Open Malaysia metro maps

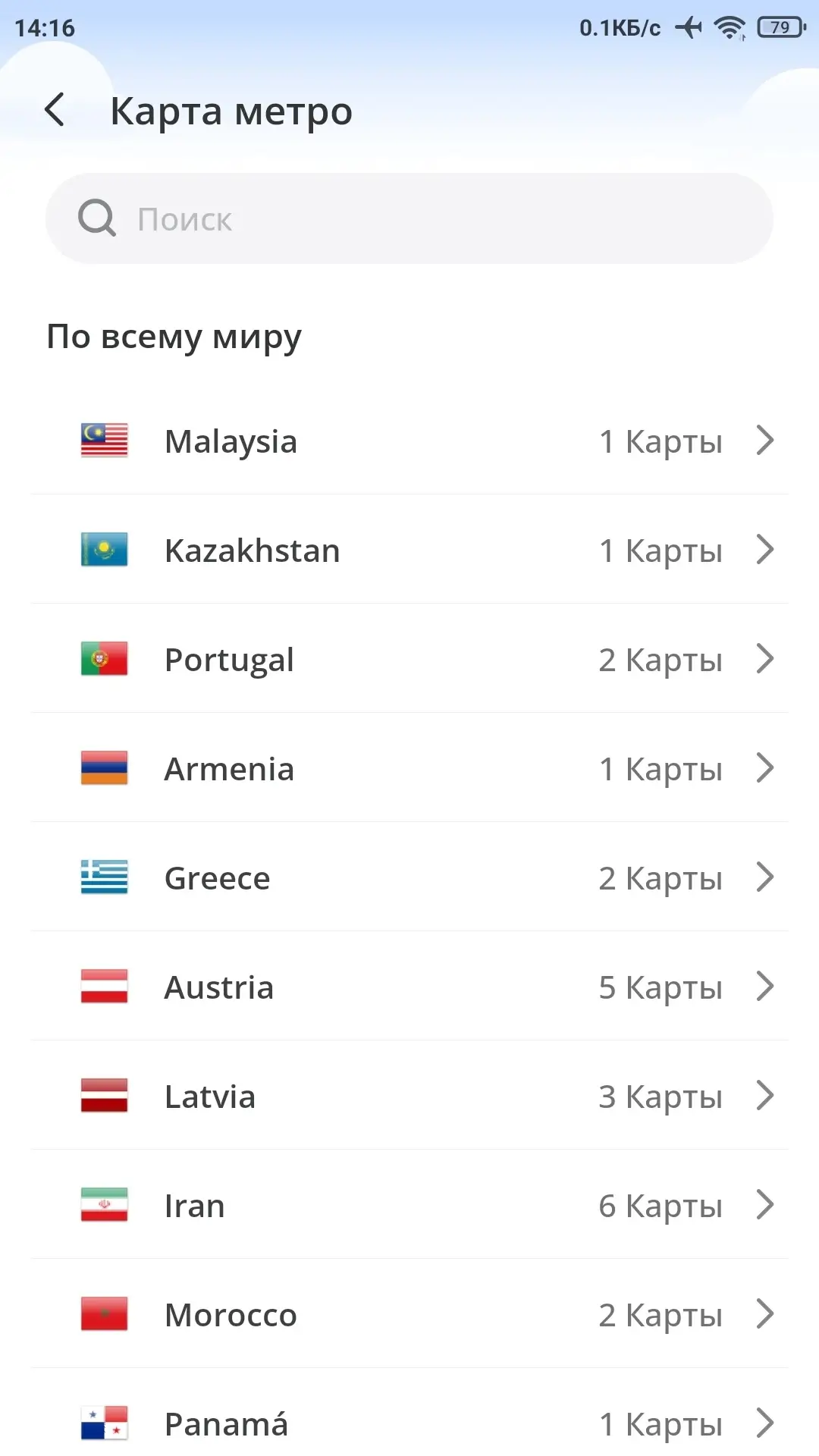[x=409, y=441]
